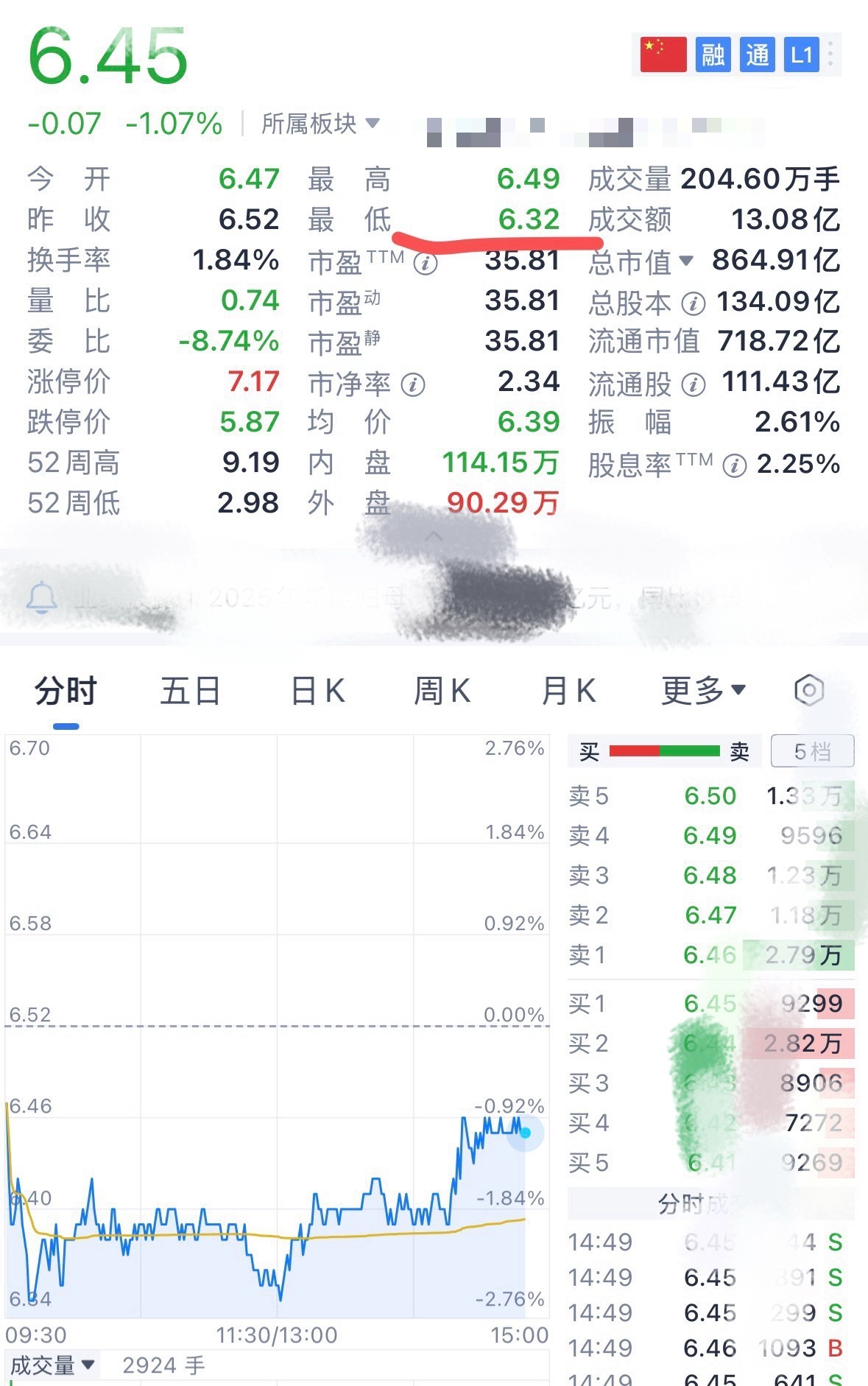
Task: Open chart settings hexagon icon
Action: click(x=809, y=691)
